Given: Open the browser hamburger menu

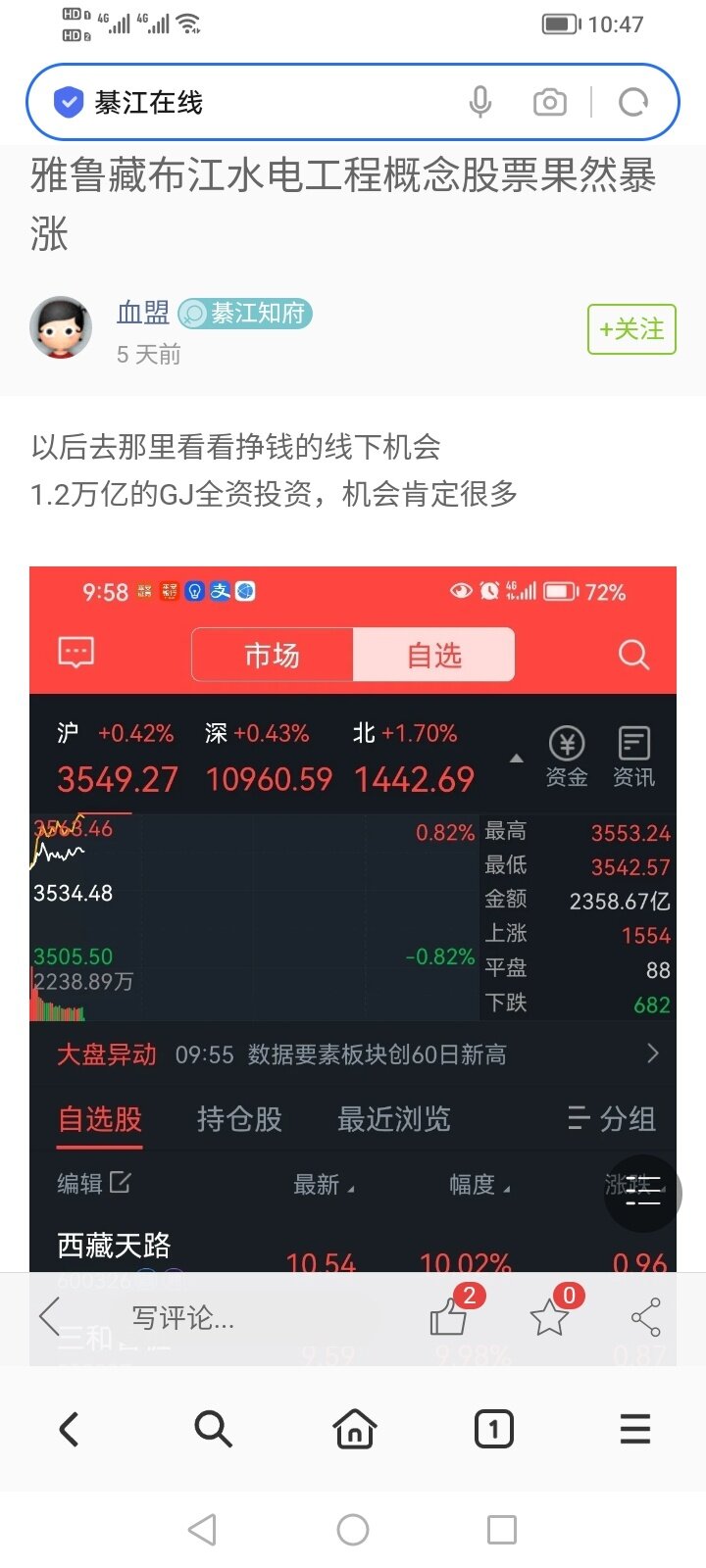Looking at the screenshot, I should (634, 1430).
